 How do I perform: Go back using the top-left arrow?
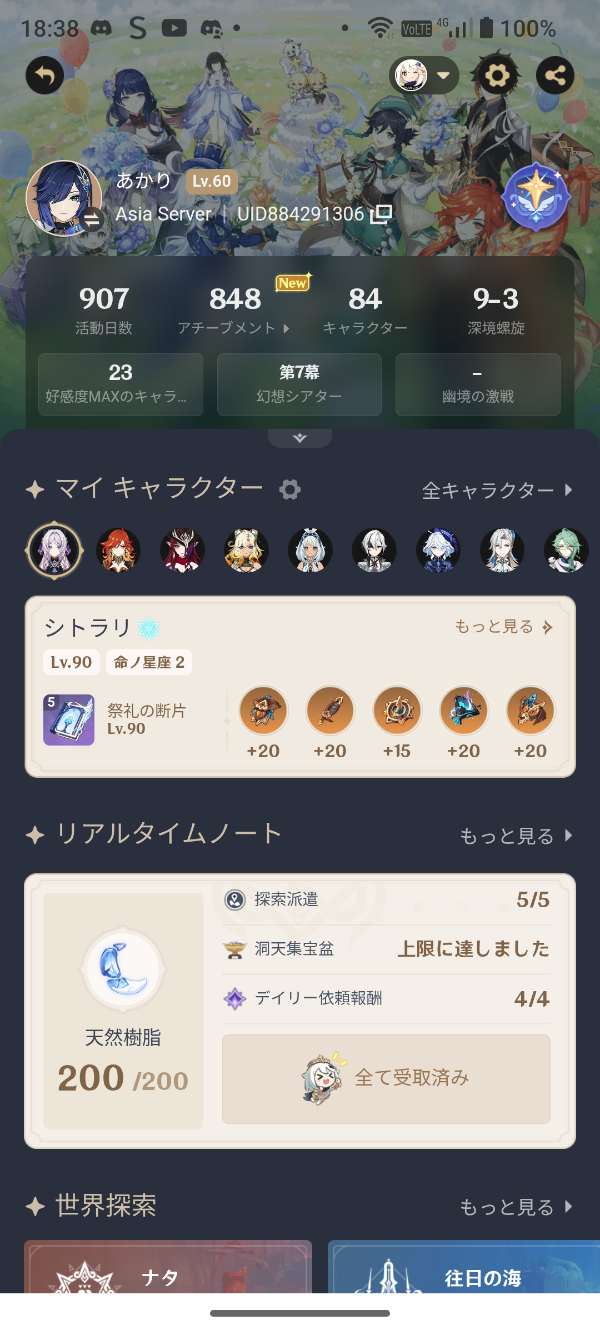pyautogui.click(x=44, y=75)
